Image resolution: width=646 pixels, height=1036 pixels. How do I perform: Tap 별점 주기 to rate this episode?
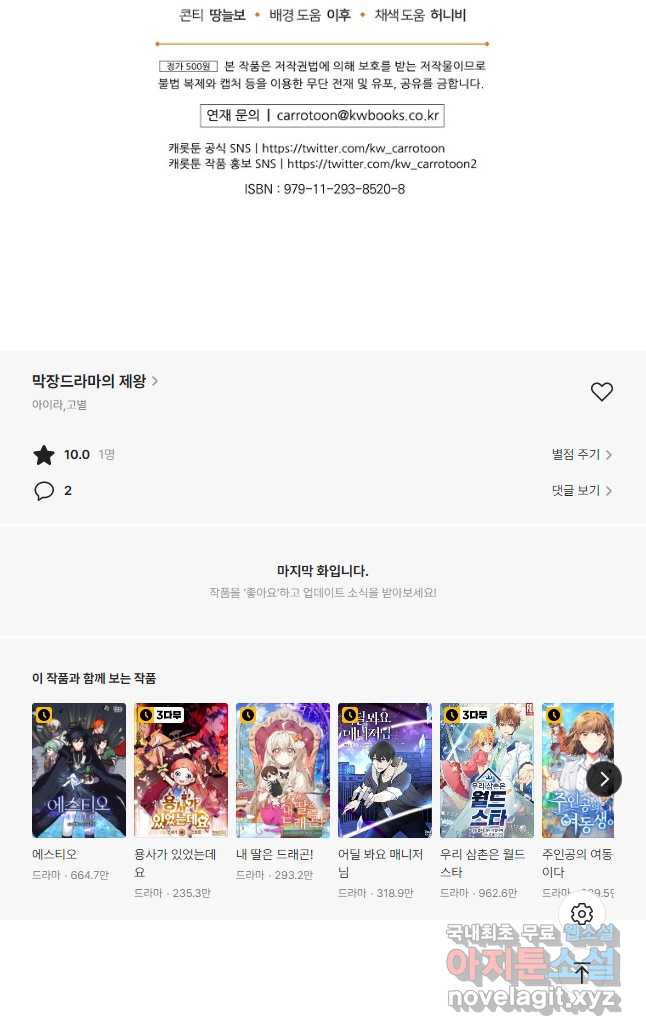click(581, 455)
